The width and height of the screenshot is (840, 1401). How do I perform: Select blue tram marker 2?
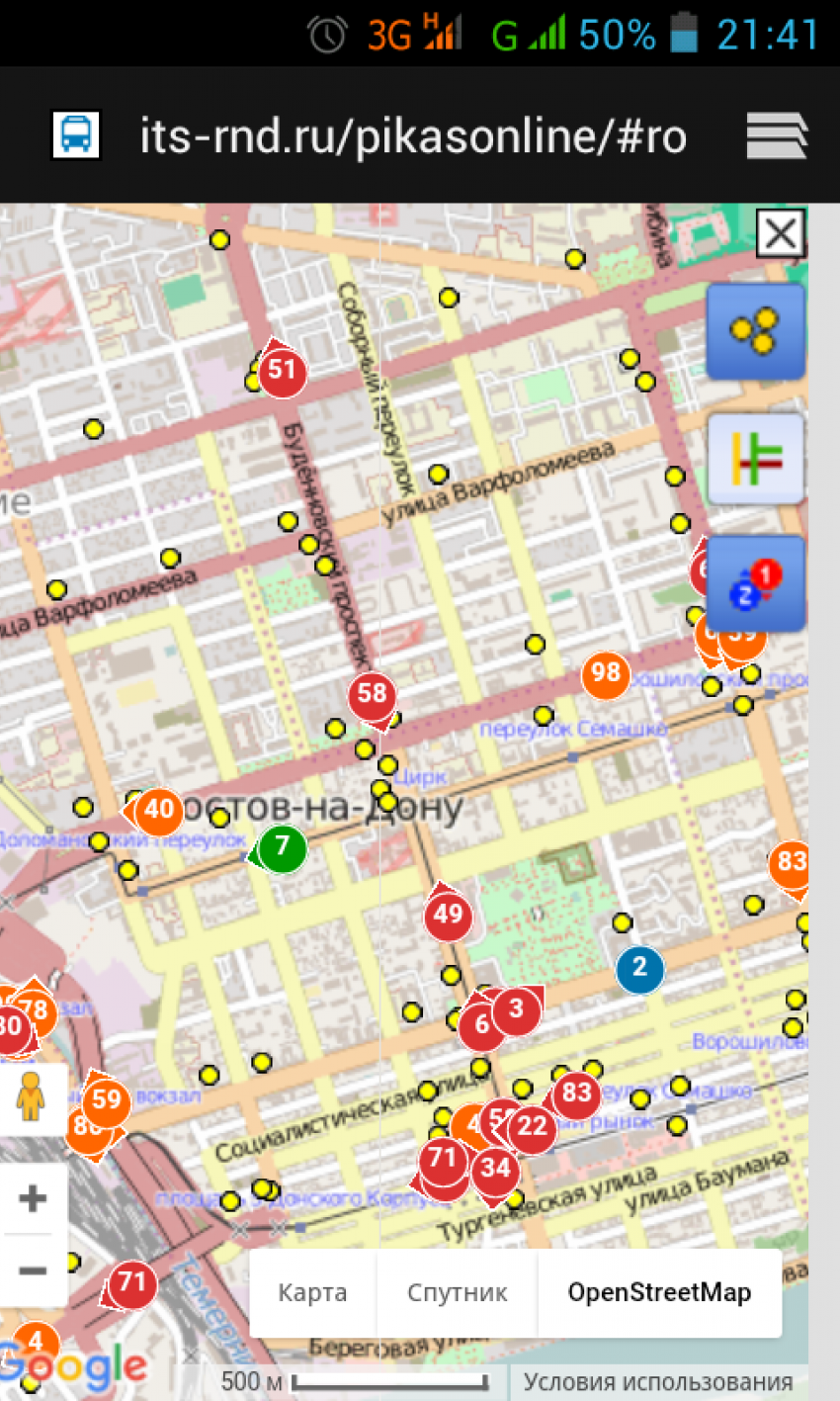[639, 968]
